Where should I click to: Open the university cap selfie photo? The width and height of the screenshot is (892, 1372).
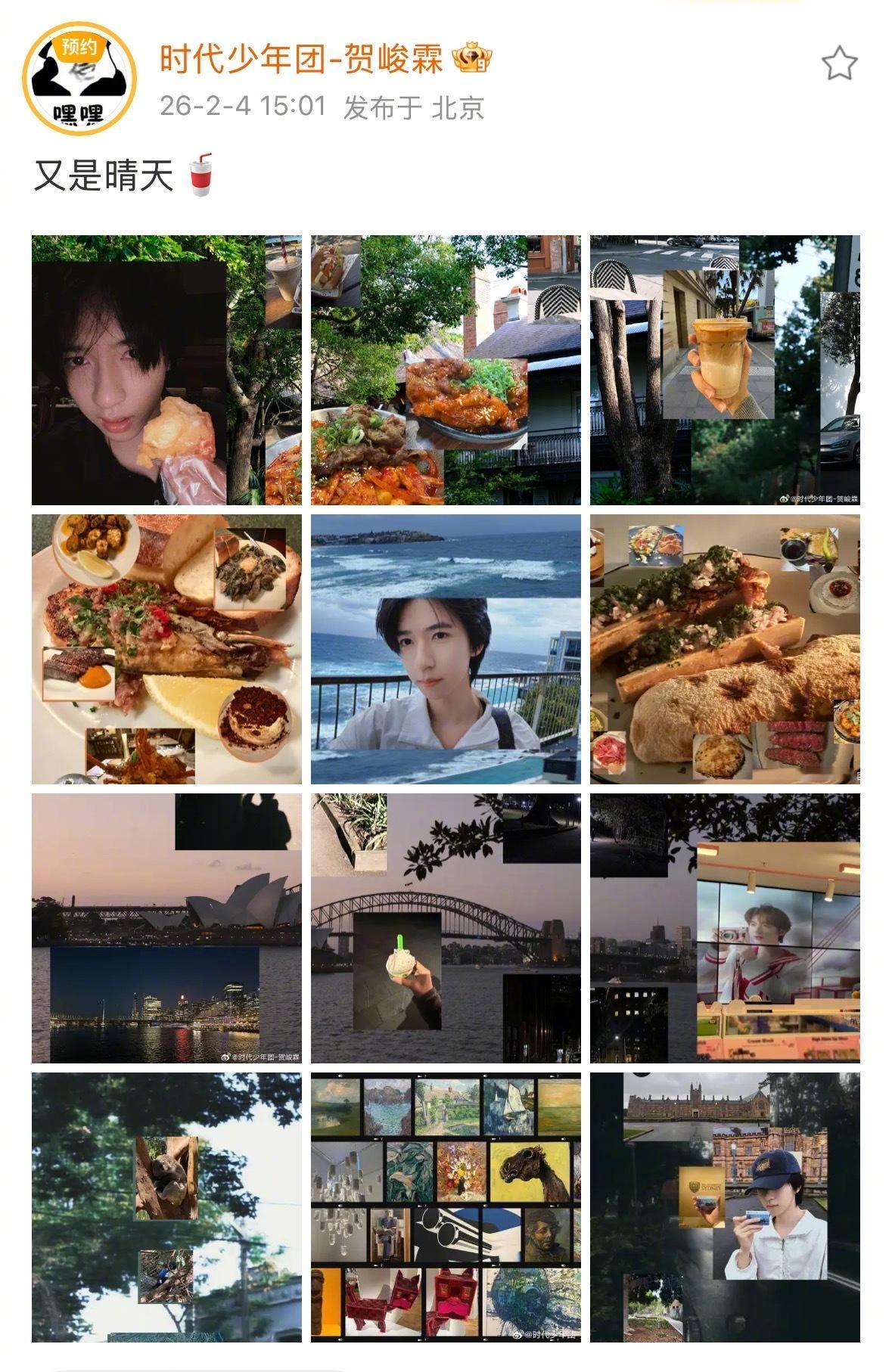click(x=725, y=1207)
